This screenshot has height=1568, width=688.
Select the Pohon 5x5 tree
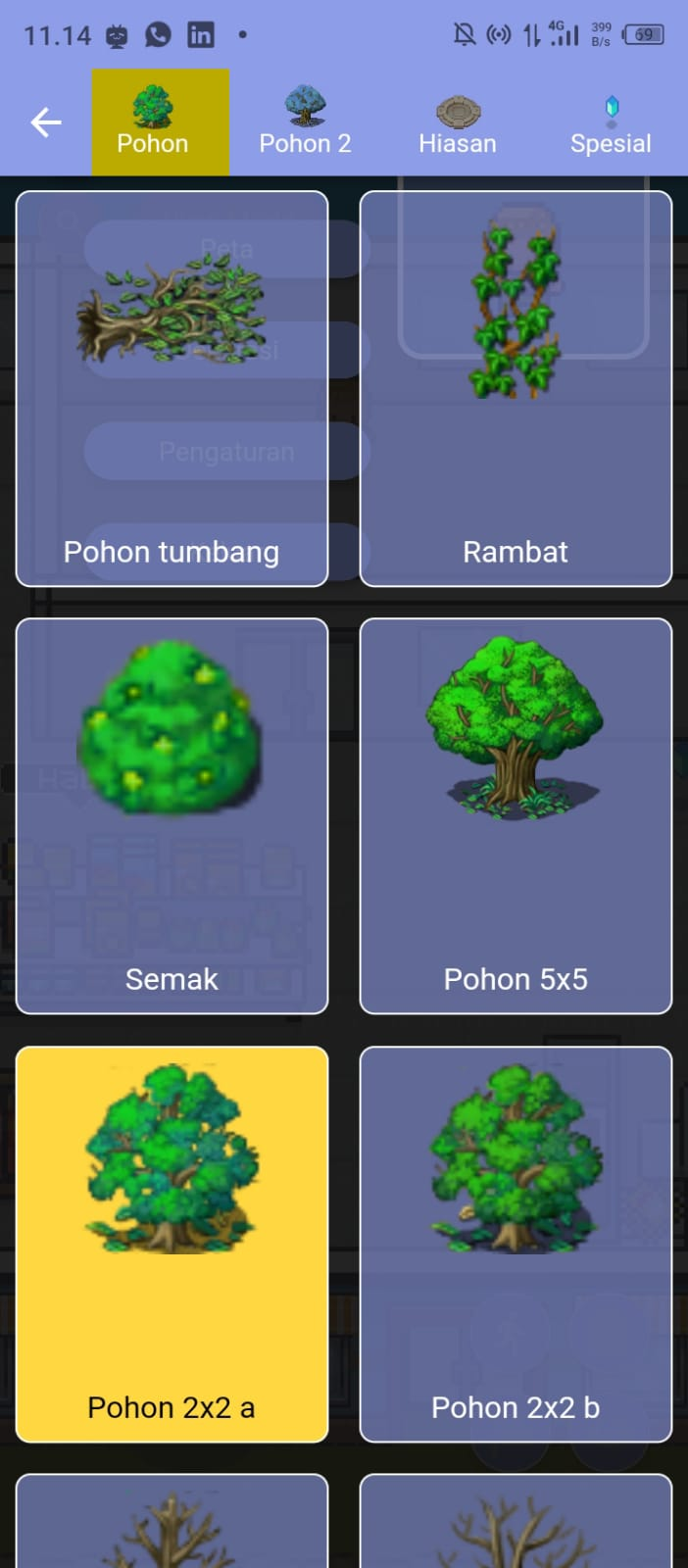(x=516, y=815)
